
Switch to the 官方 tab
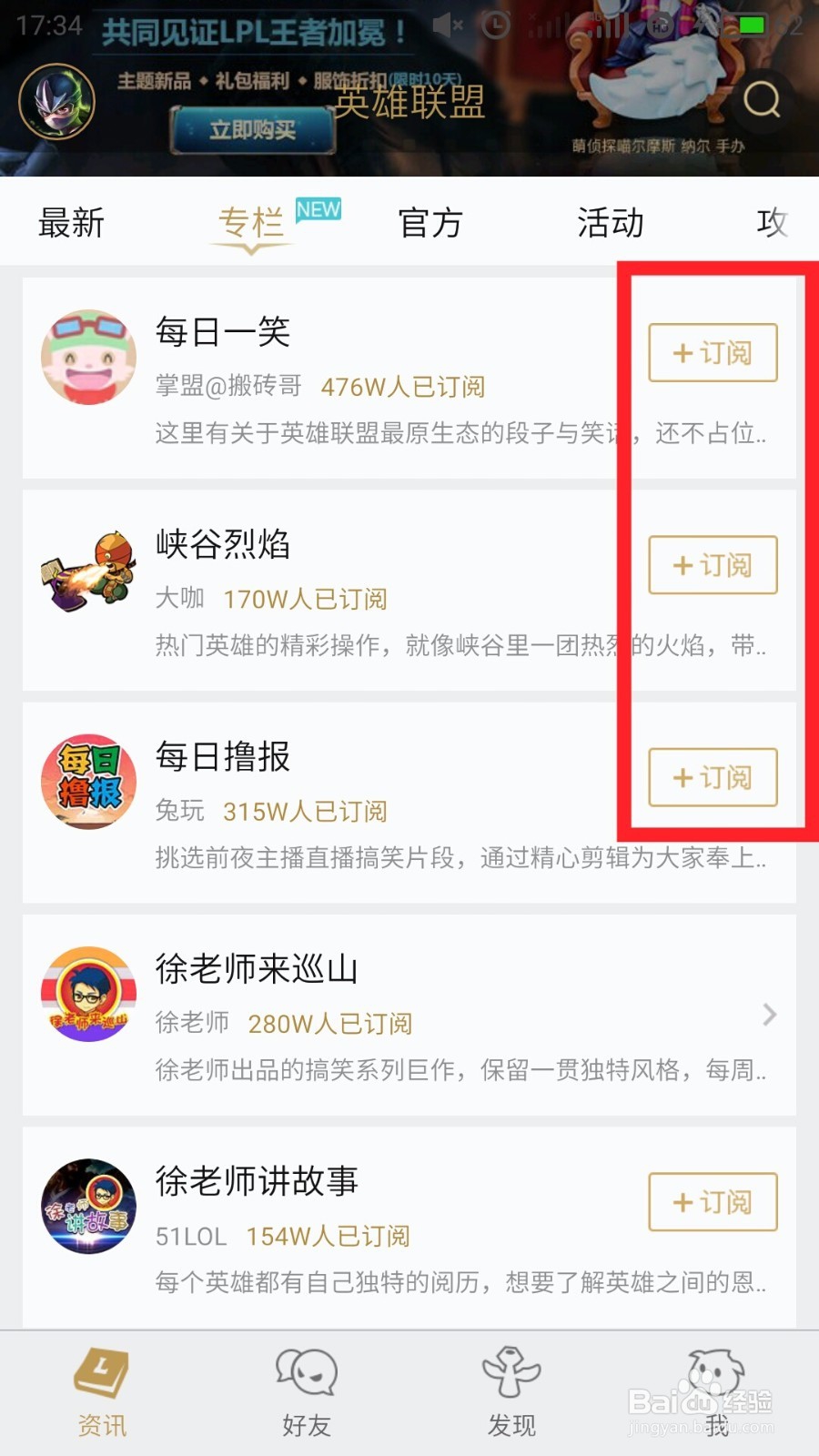click(430, 222)
